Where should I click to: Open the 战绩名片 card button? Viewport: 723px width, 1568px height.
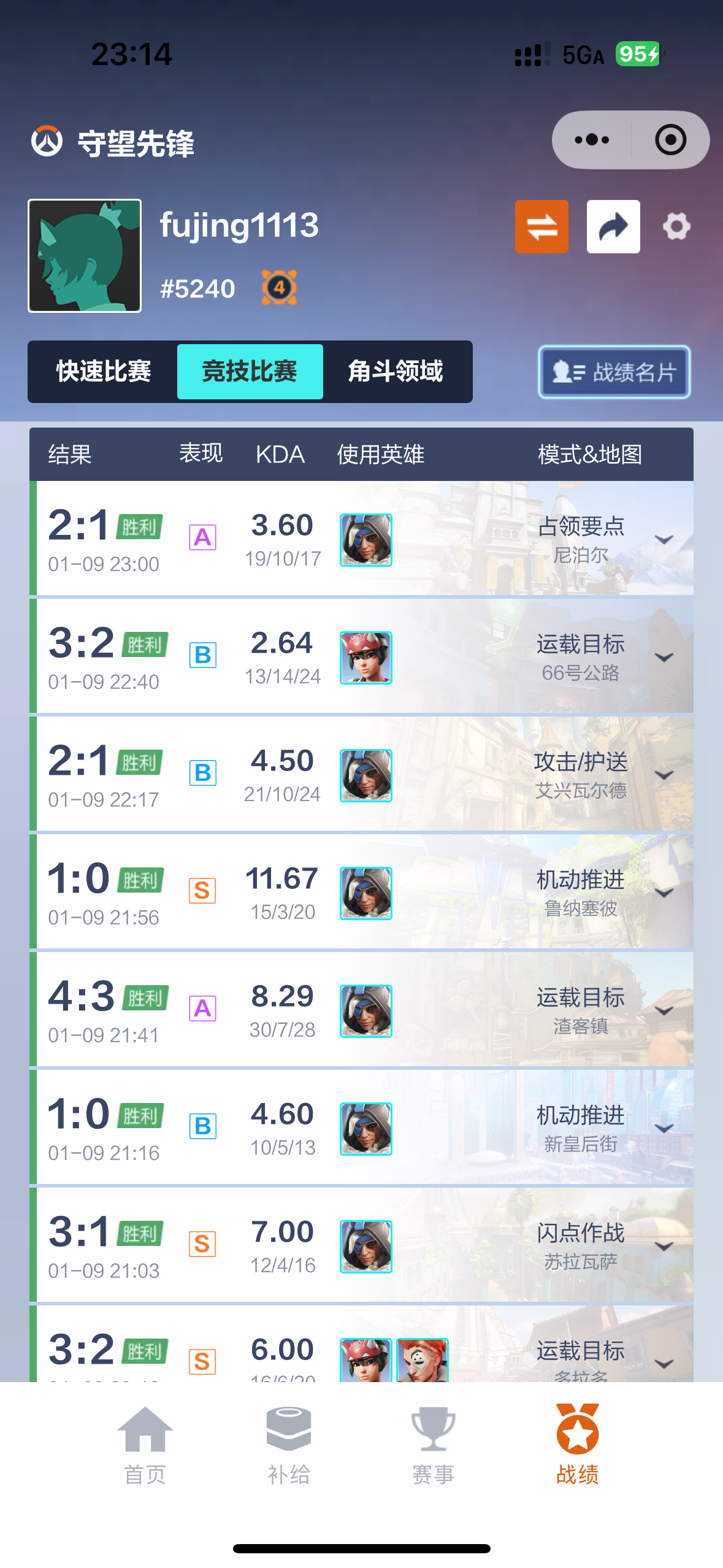614,372
